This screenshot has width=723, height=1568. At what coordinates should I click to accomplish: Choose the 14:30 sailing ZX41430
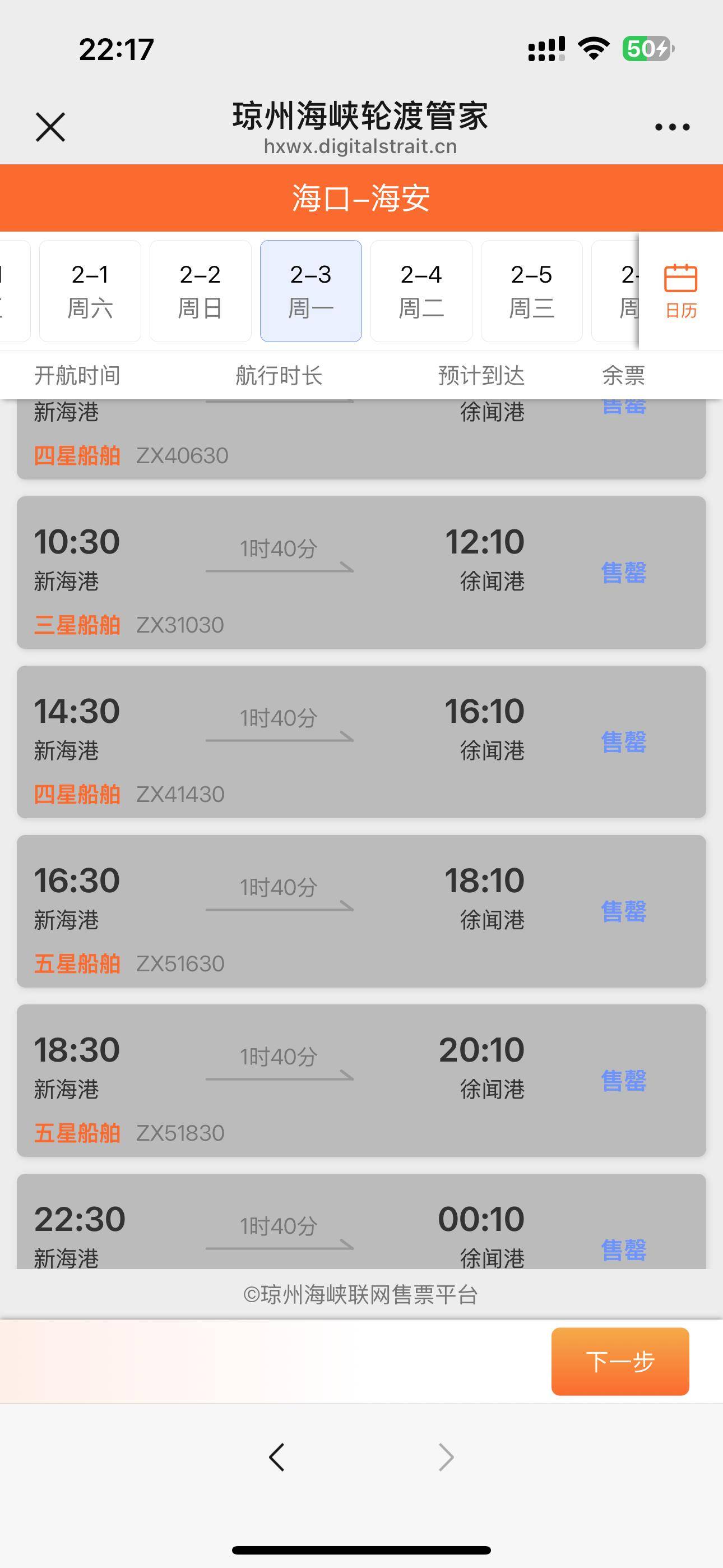click(x=361, y=741)
